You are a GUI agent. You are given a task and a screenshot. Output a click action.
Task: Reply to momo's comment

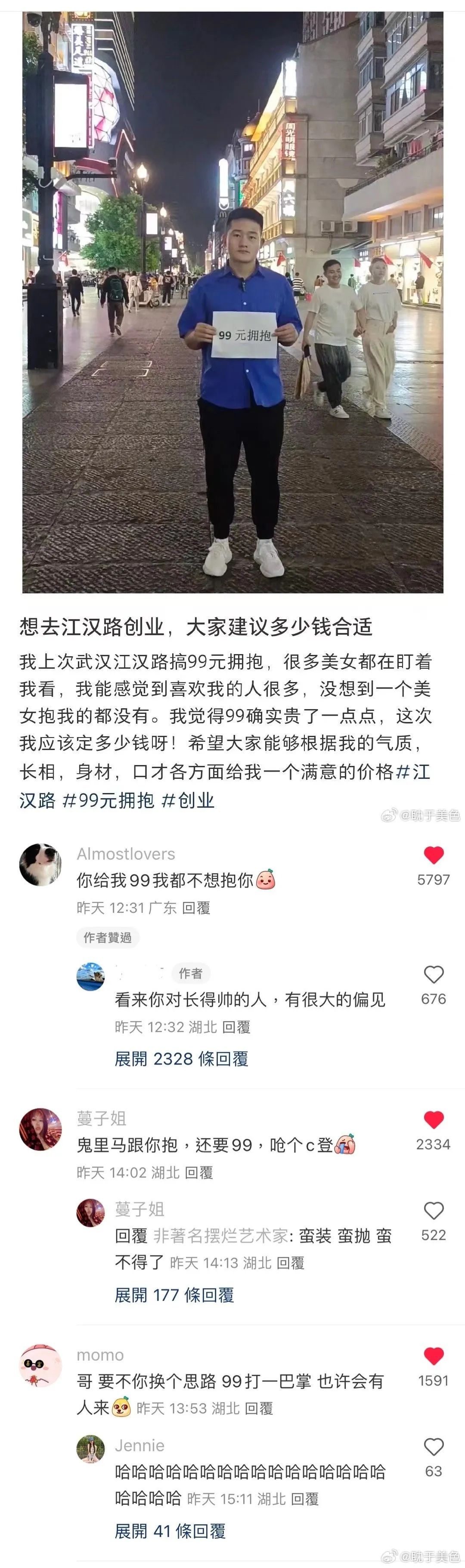pos(258,1408)
